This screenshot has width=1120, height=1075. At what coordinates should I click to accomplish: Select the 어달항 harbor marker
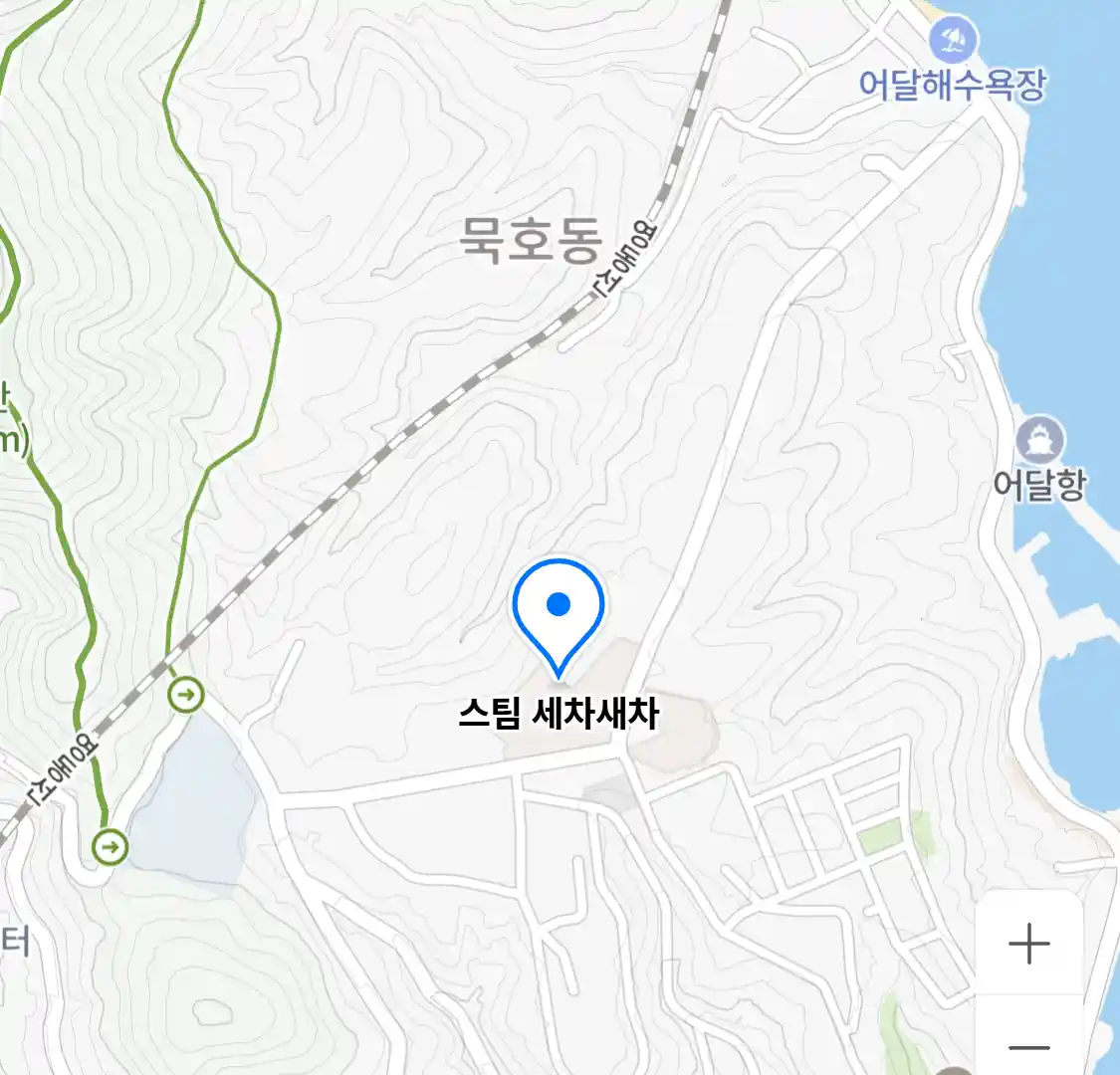[1040, 440]
